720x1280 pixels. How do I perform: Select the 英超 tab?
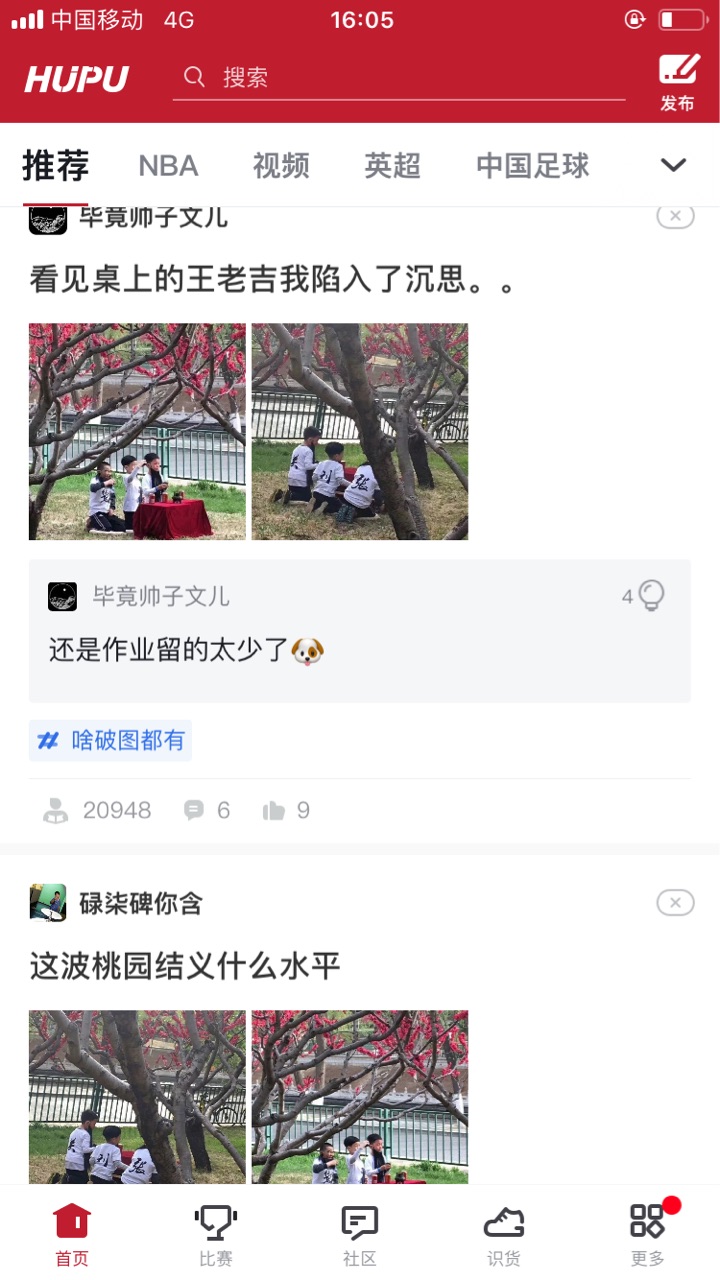click(392, 166)
